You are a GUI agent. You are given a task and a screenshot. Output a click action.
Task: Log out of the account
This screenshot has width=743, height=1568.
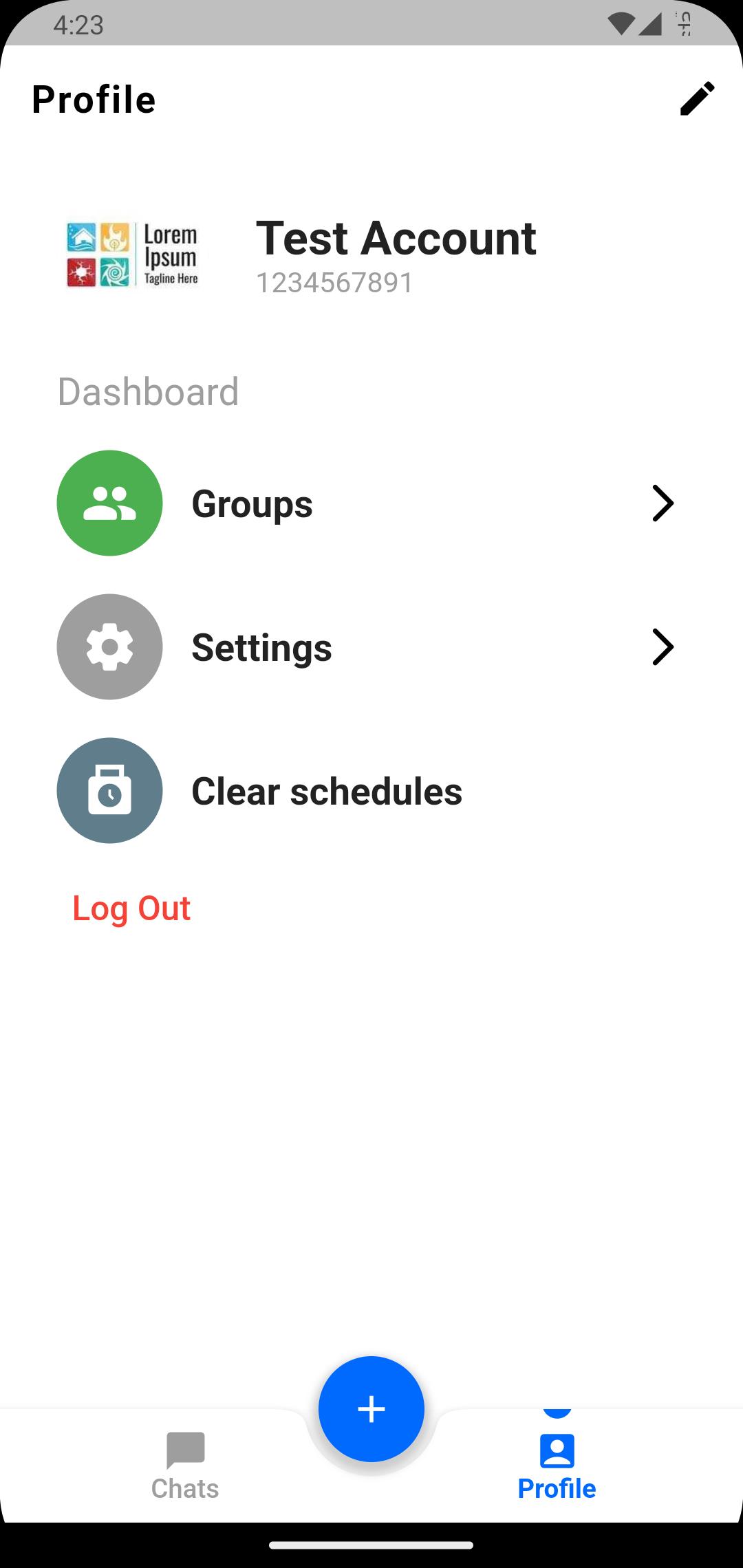(x=131, y=908)
